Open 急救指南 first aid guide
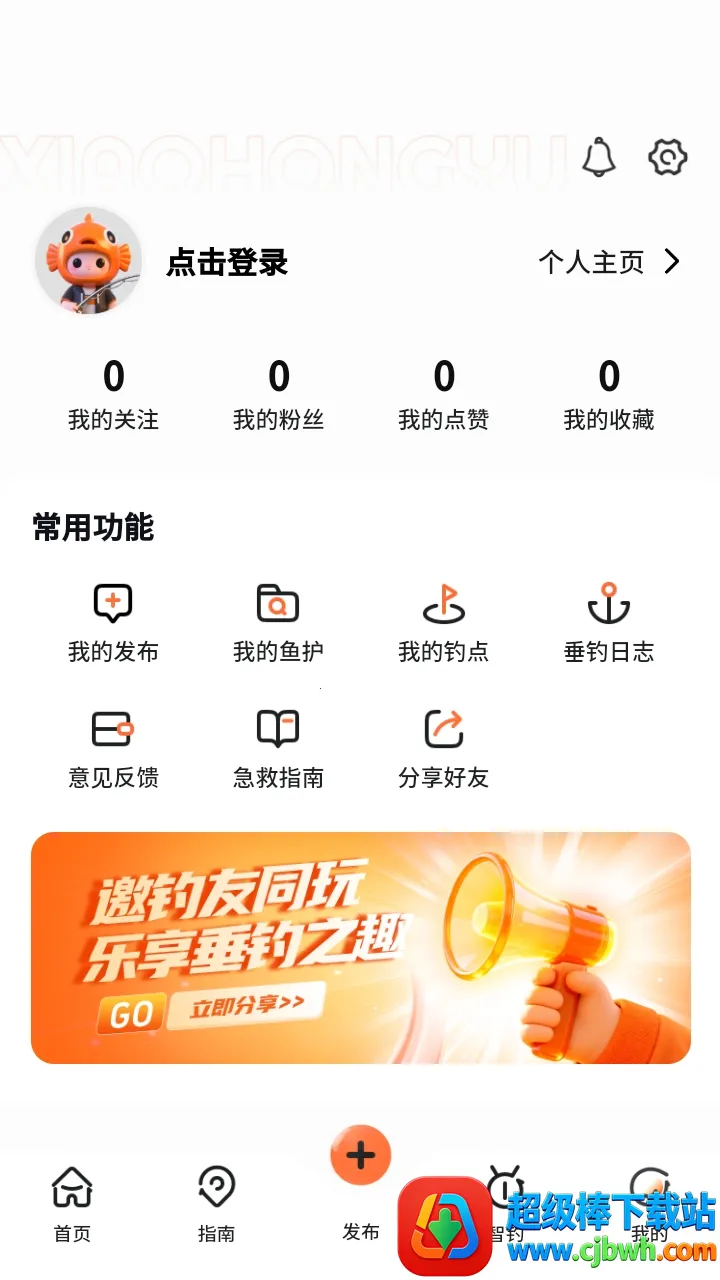The height and width of the screenshot is (1280, 720). (x=278, y=749)
